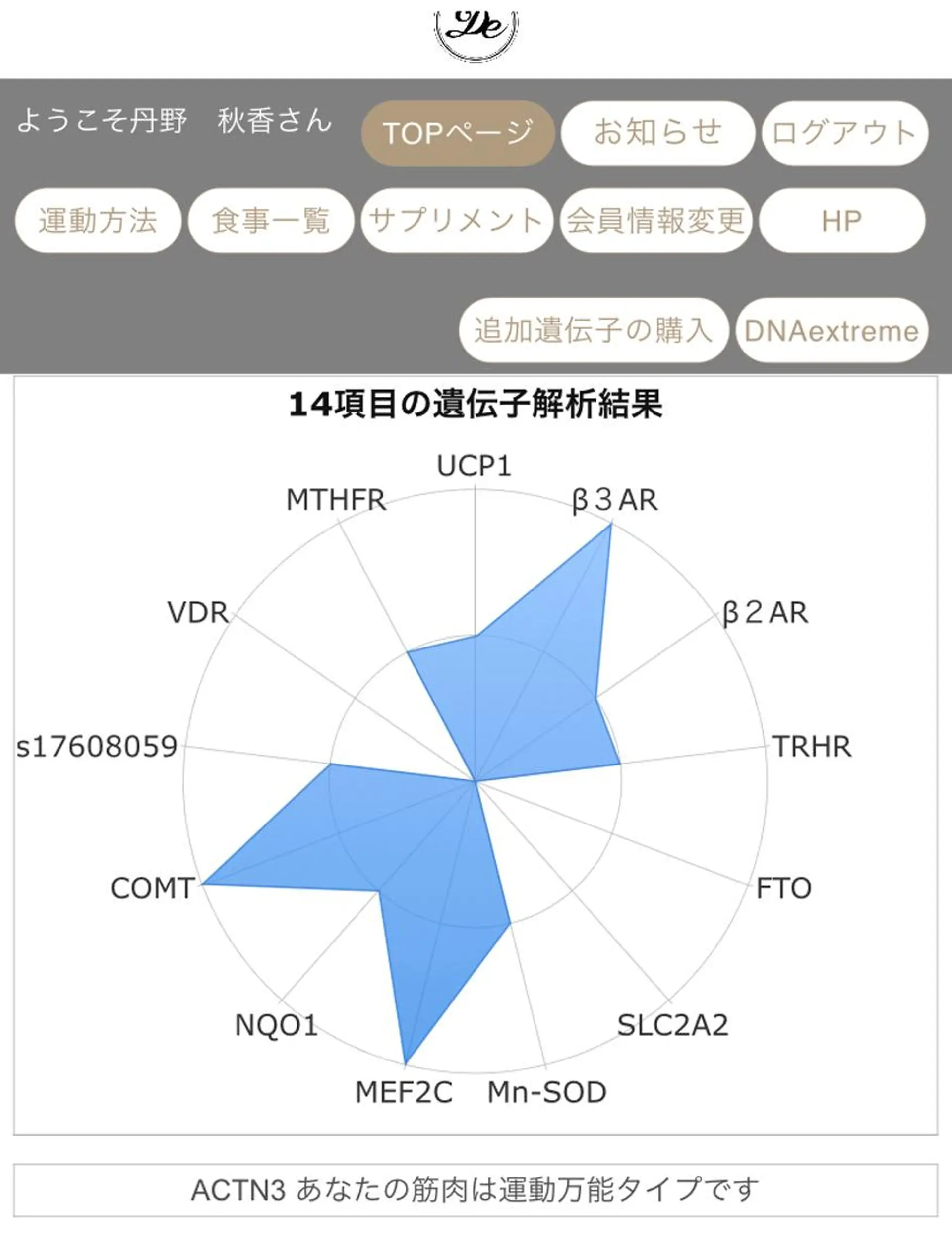Tap ログアウト to sign out
Image resolution: width=952 pixels, height=1236 pixels.
pos(844,133)
